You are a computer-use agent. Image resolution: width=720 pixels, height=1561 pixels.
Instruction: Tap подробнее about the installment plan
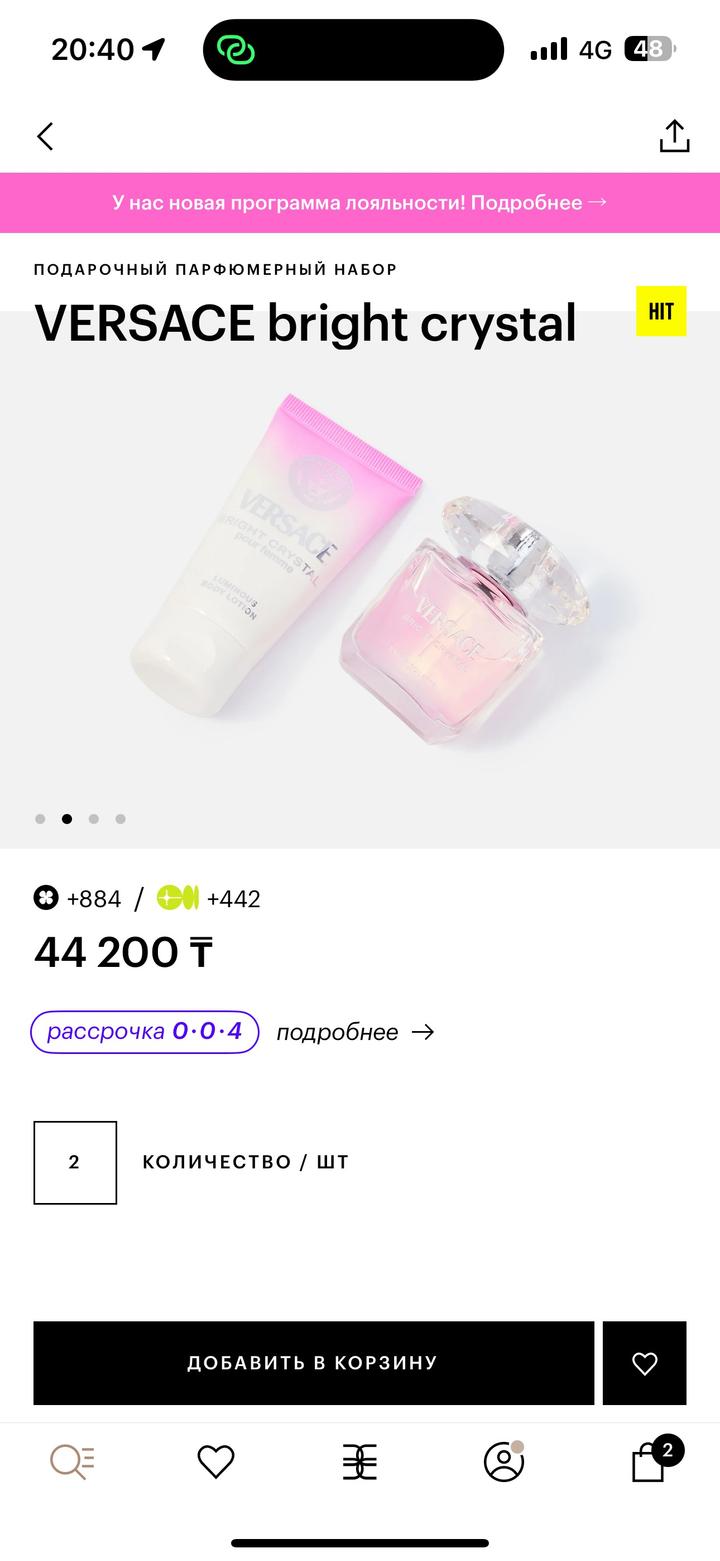(x=355, y=1032)
